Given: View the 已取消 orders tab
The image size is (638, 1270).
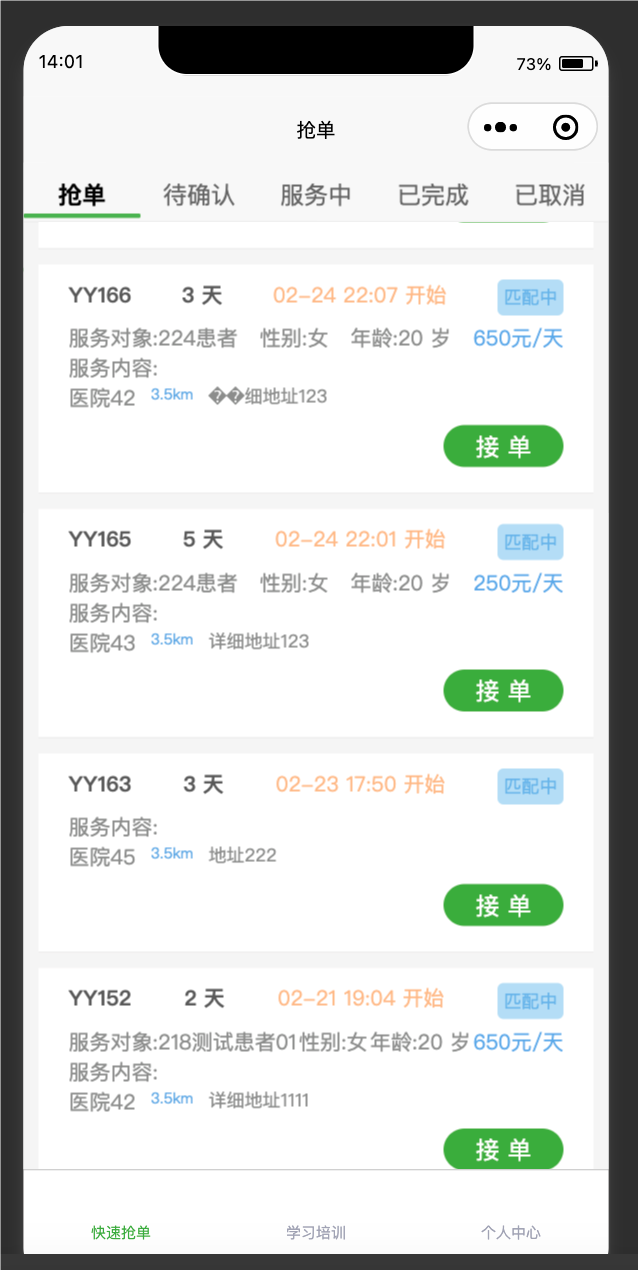Looking at the screenshot, I should coord(550,195).
